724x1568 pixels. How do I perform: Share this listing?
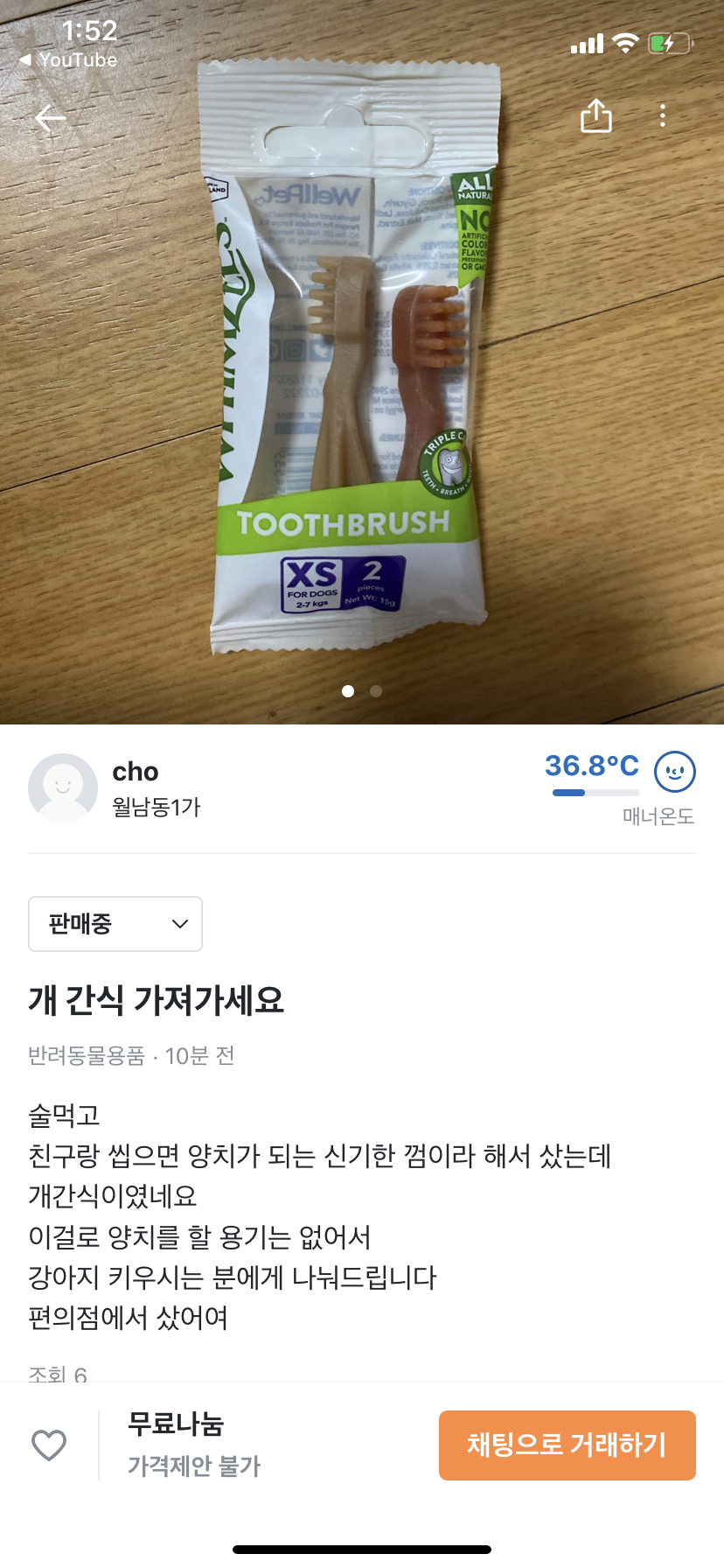pyautogui.click(x=596, y=115)
